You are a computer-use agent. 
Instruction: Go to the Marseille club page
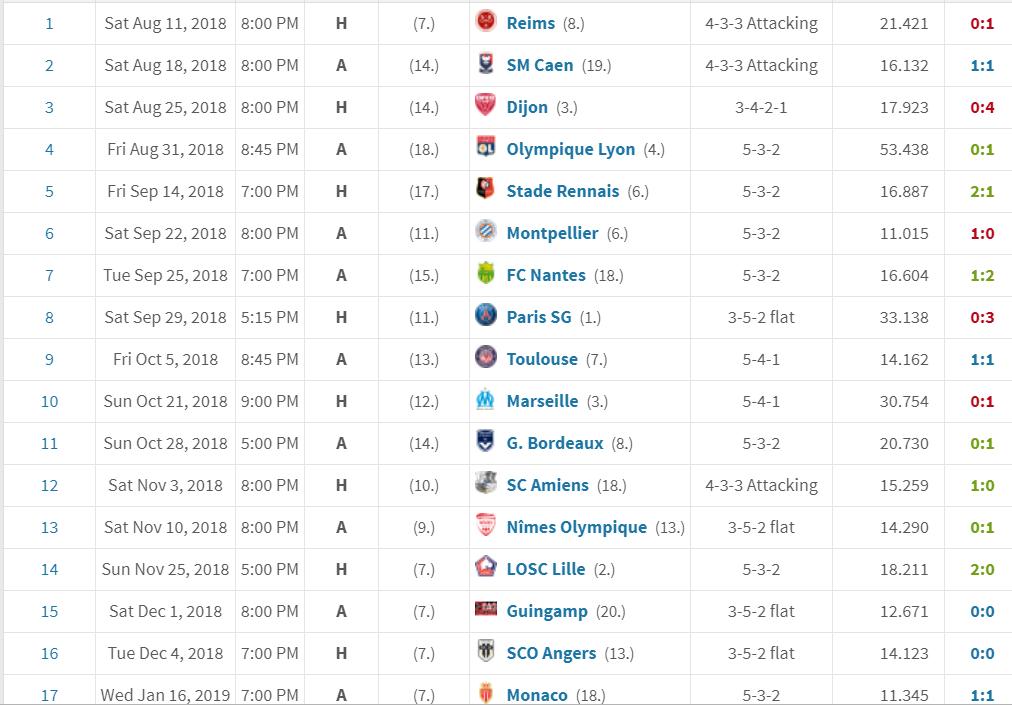[542, 401]
